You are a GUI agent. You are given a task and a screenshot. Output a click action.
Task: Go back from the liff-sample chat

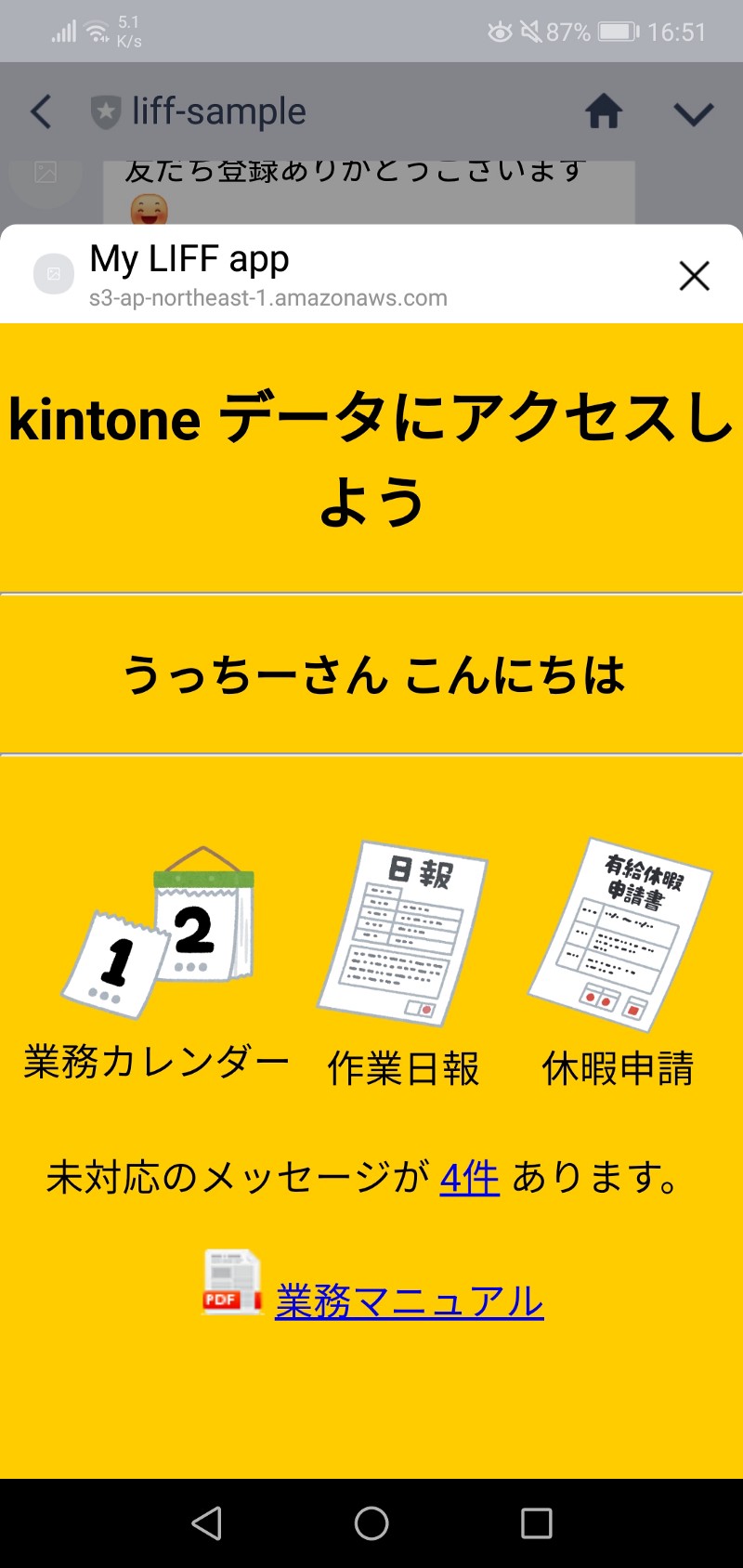tap(41, 112)
